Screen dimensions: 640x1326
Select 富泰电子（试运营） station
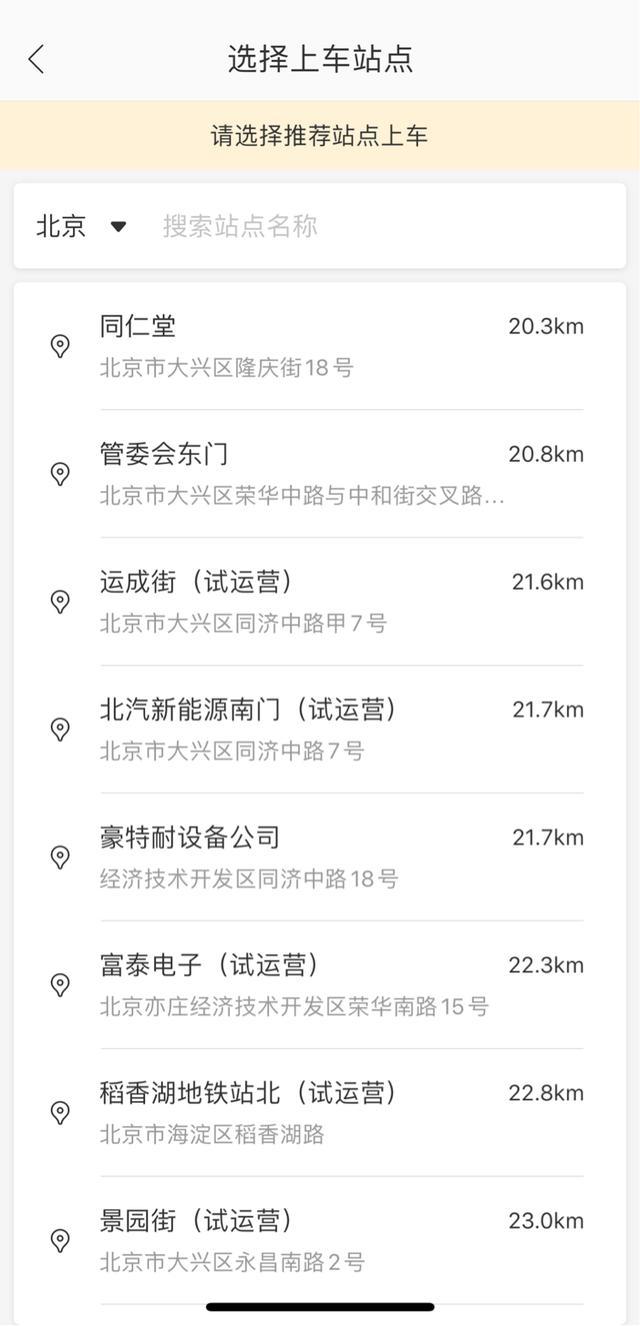point(320,986)
